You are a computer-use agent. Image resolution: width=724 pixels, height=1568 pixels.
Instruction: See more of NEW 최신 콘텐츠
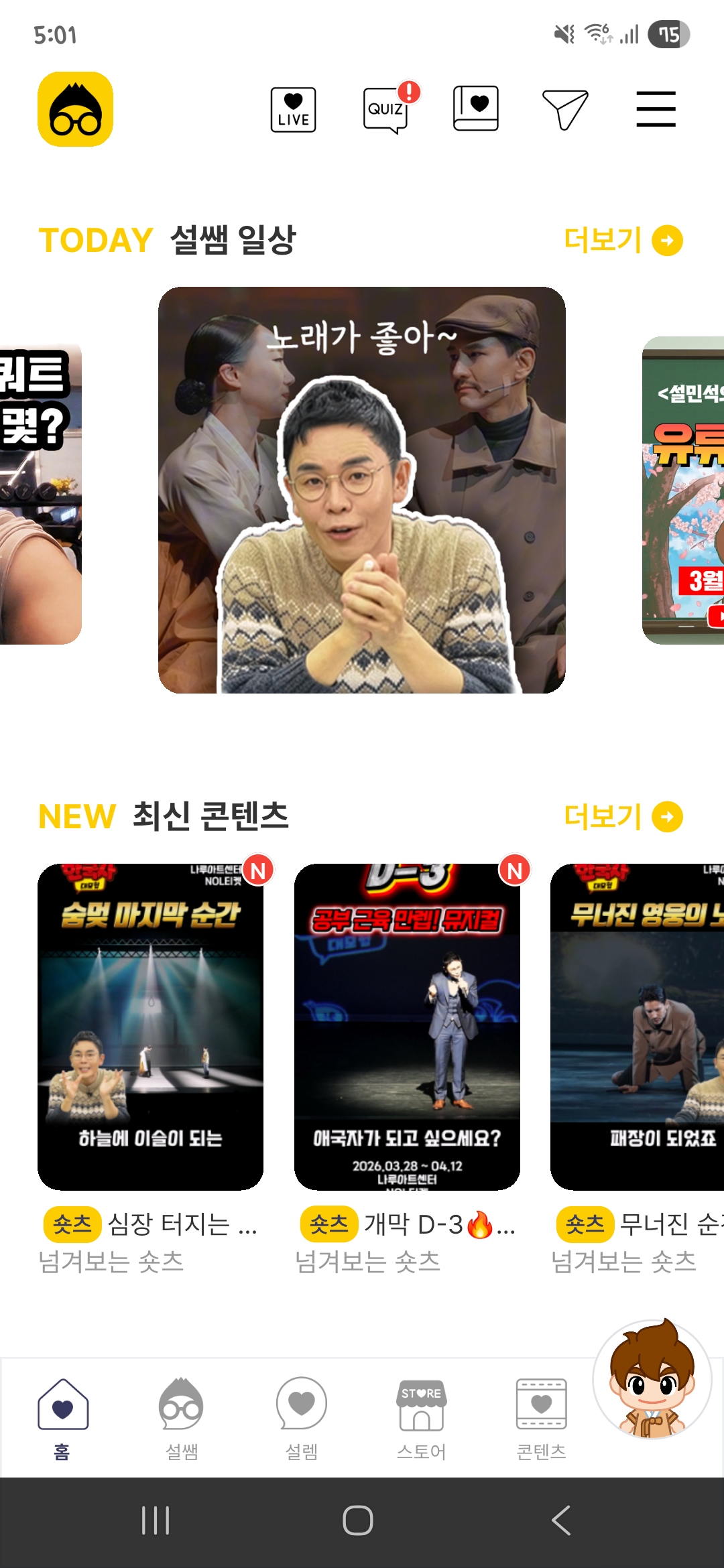tap(623, 816)
